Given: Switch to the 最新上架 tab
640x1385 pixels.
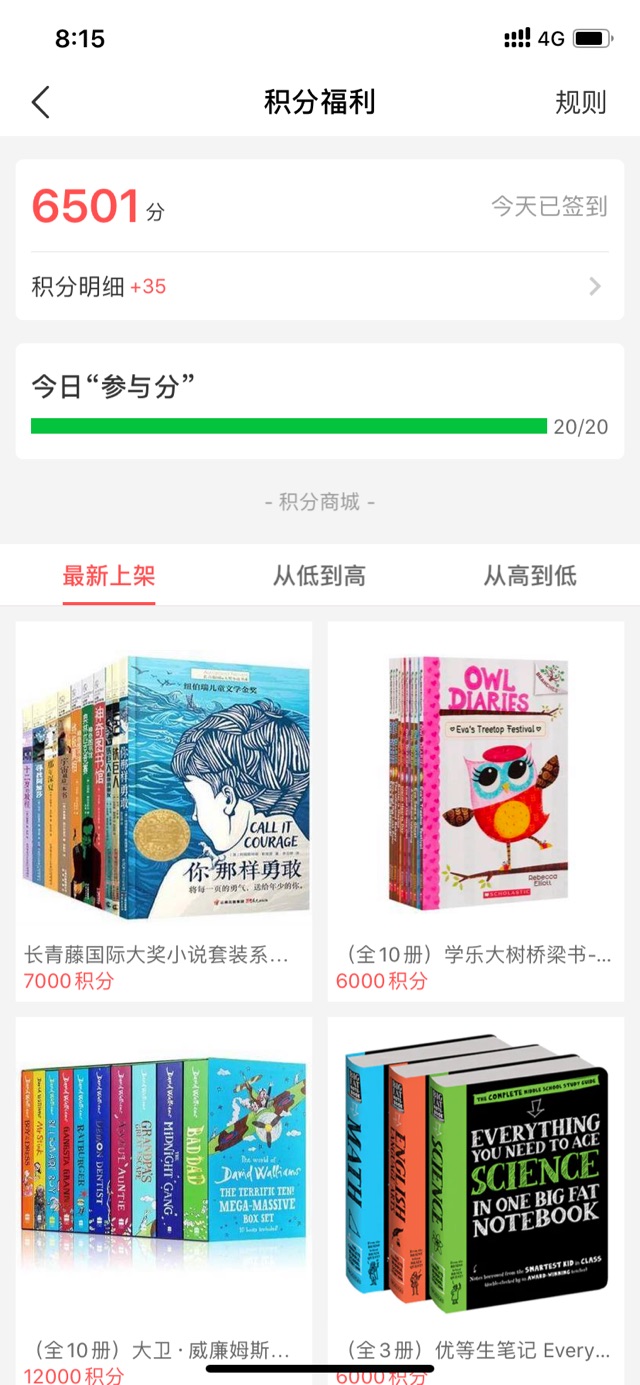Looking at the screenshot, I should coord(109,576).
